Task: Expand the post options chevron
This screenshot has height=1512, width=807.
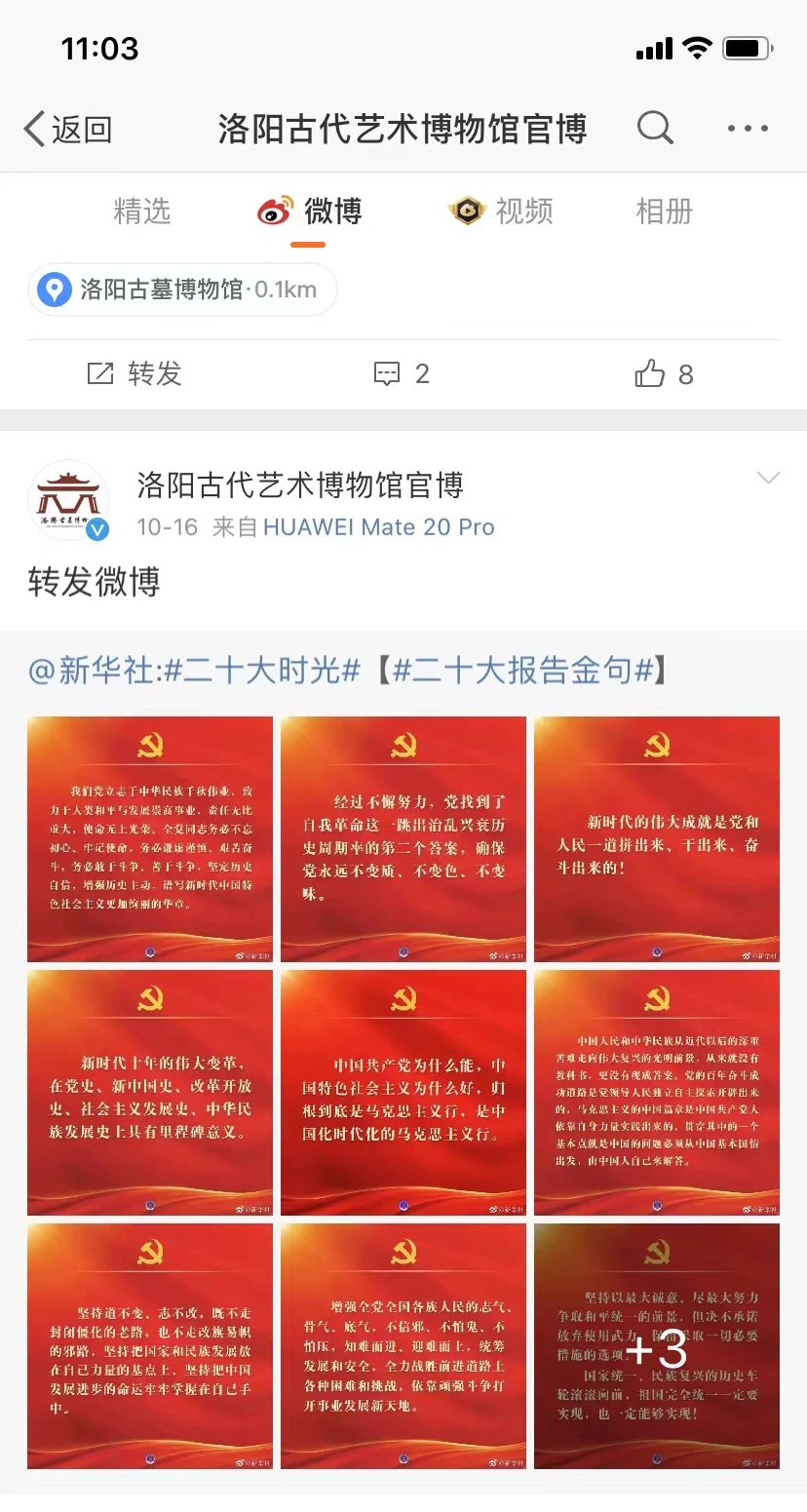Action: pyautogui.click(x=768, y=478)
